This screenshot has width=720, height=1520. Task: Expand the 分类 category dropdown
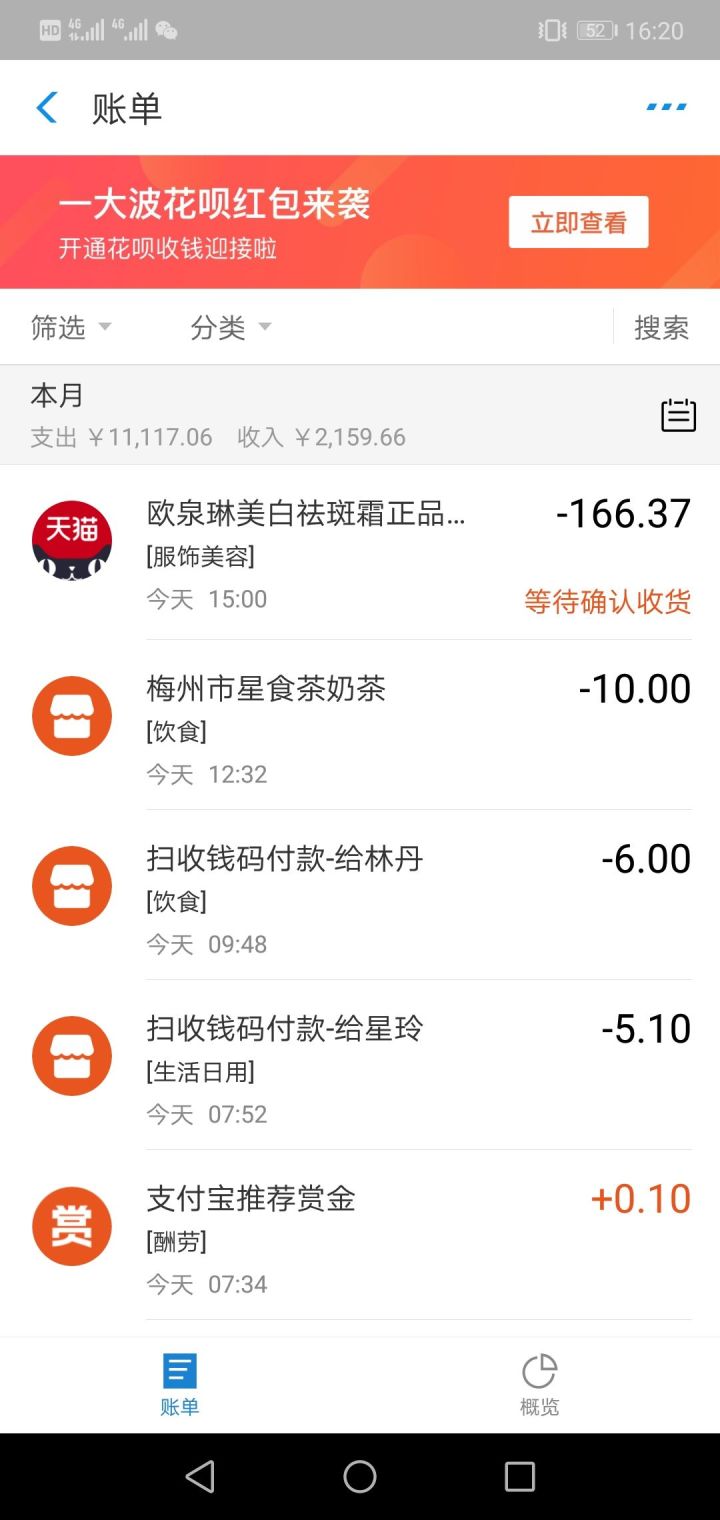tap(231, 327)
